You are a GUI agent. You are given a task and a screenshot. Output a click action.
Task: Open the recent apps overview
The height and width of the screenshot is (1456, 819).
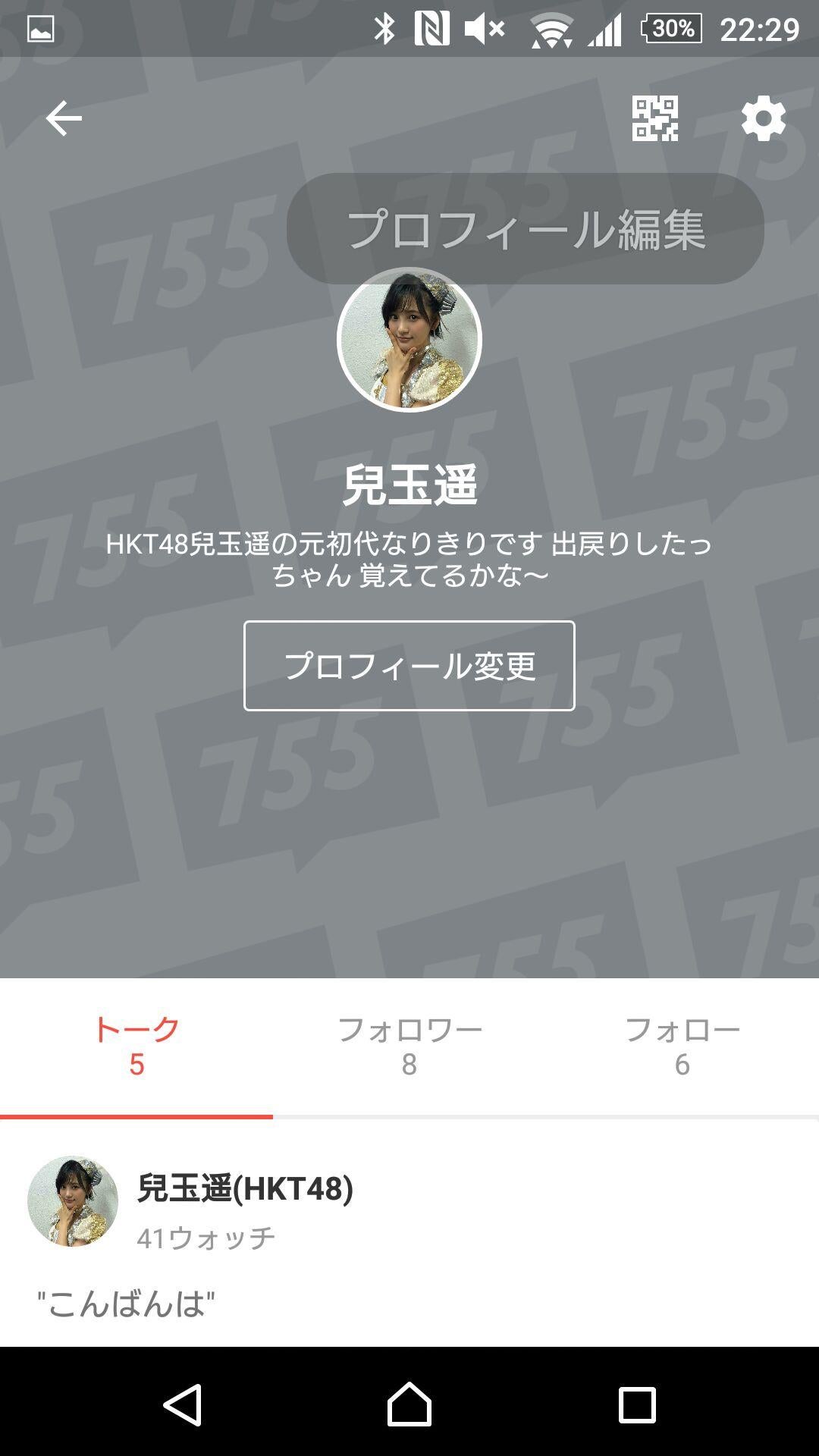pos(637,1404)
